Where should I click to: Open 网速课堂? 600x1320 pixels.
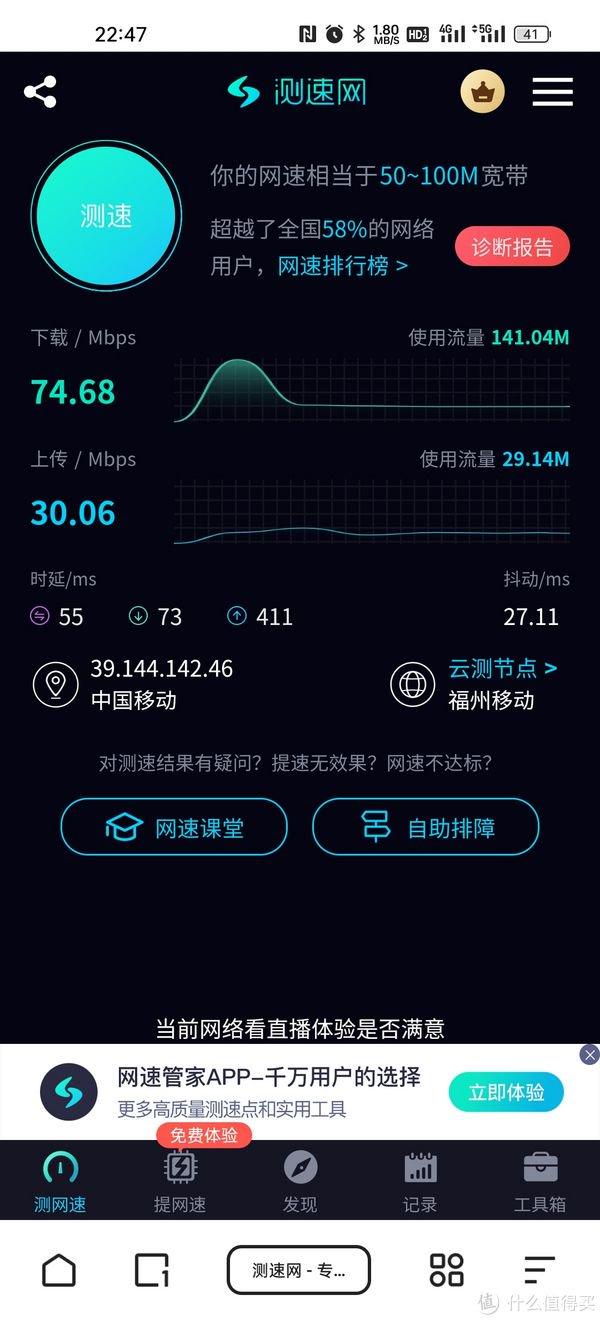click(x=174, y=828)
